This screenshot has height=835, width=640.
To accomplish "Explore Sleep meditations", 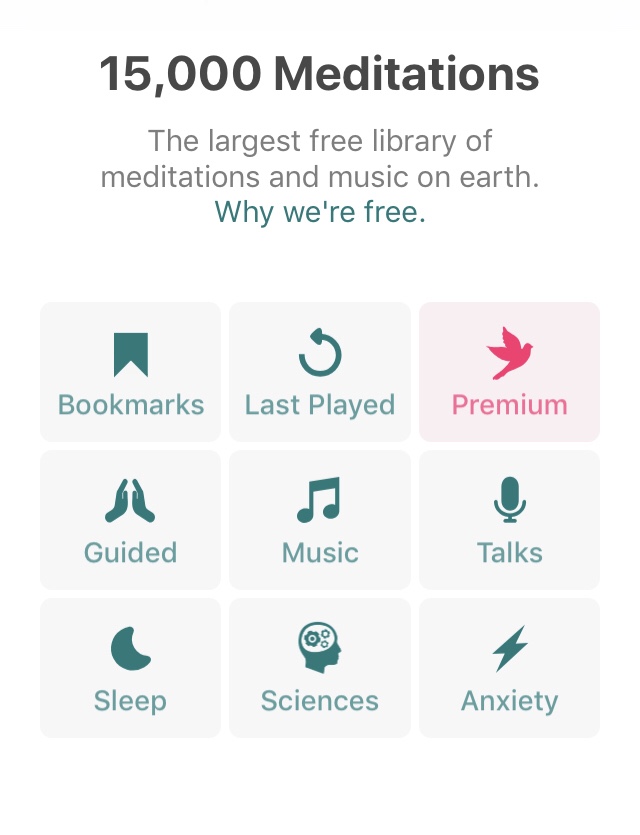I will tap(130, 668).
